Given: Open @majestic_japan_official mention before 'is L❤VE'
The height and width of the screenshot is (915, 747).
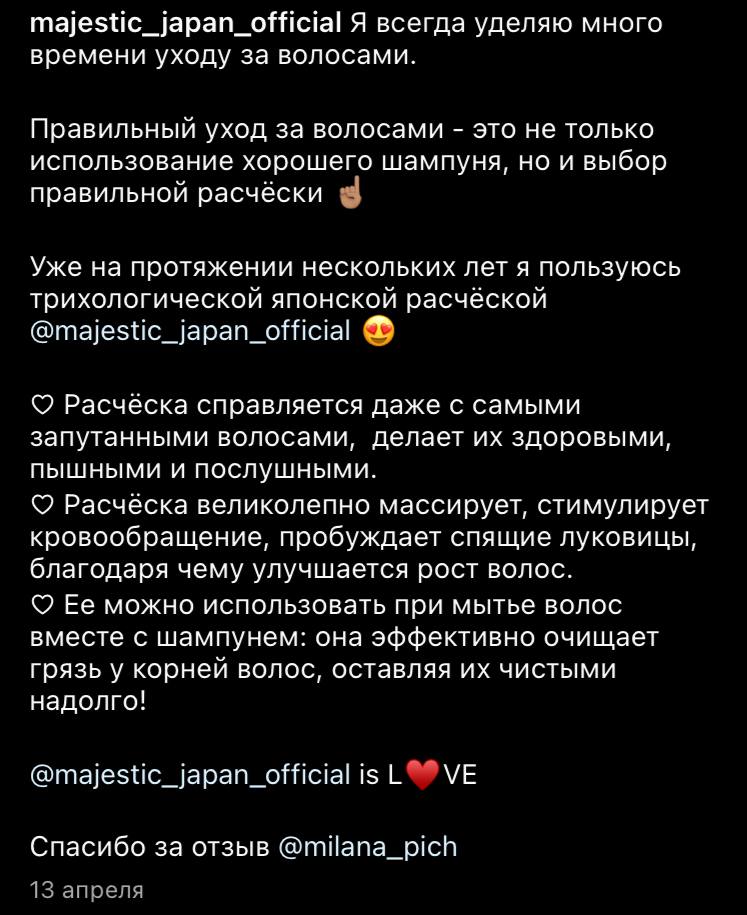Looking at the screenshot, I should point(190,775).
